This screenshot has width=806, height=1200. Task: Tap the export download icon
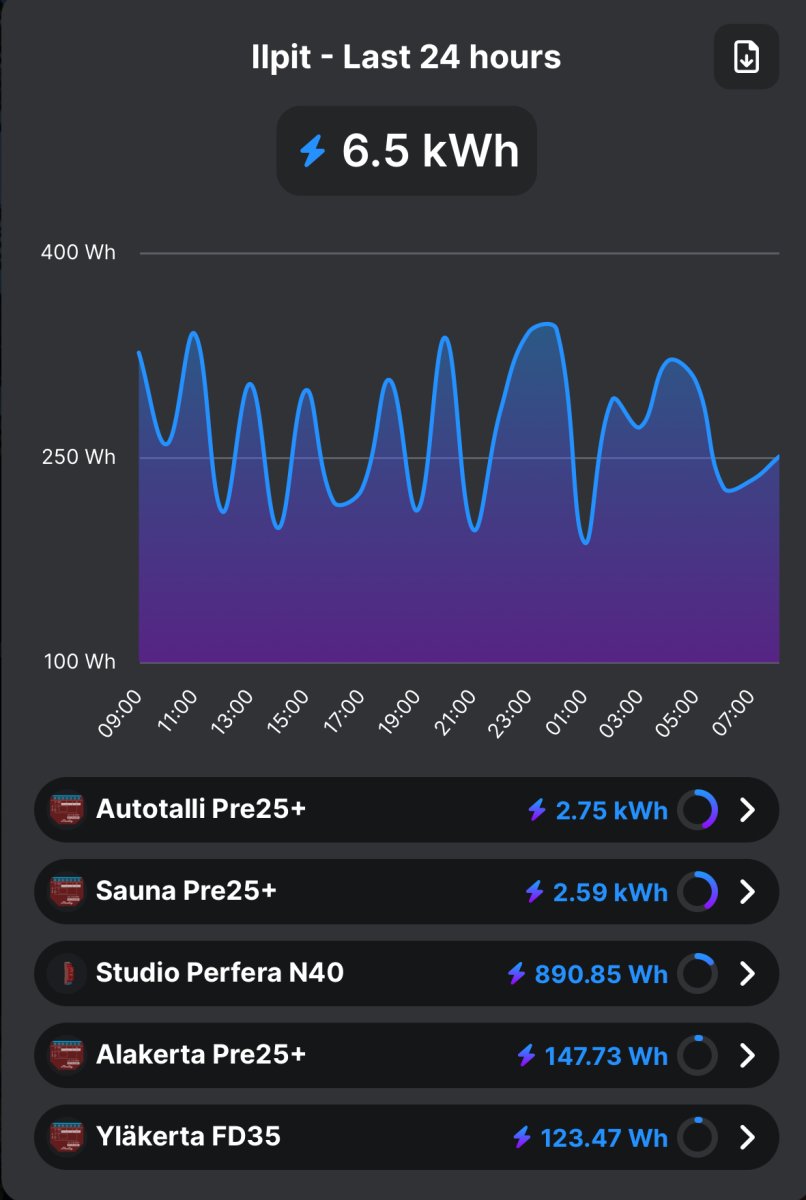tap(746, 57)
